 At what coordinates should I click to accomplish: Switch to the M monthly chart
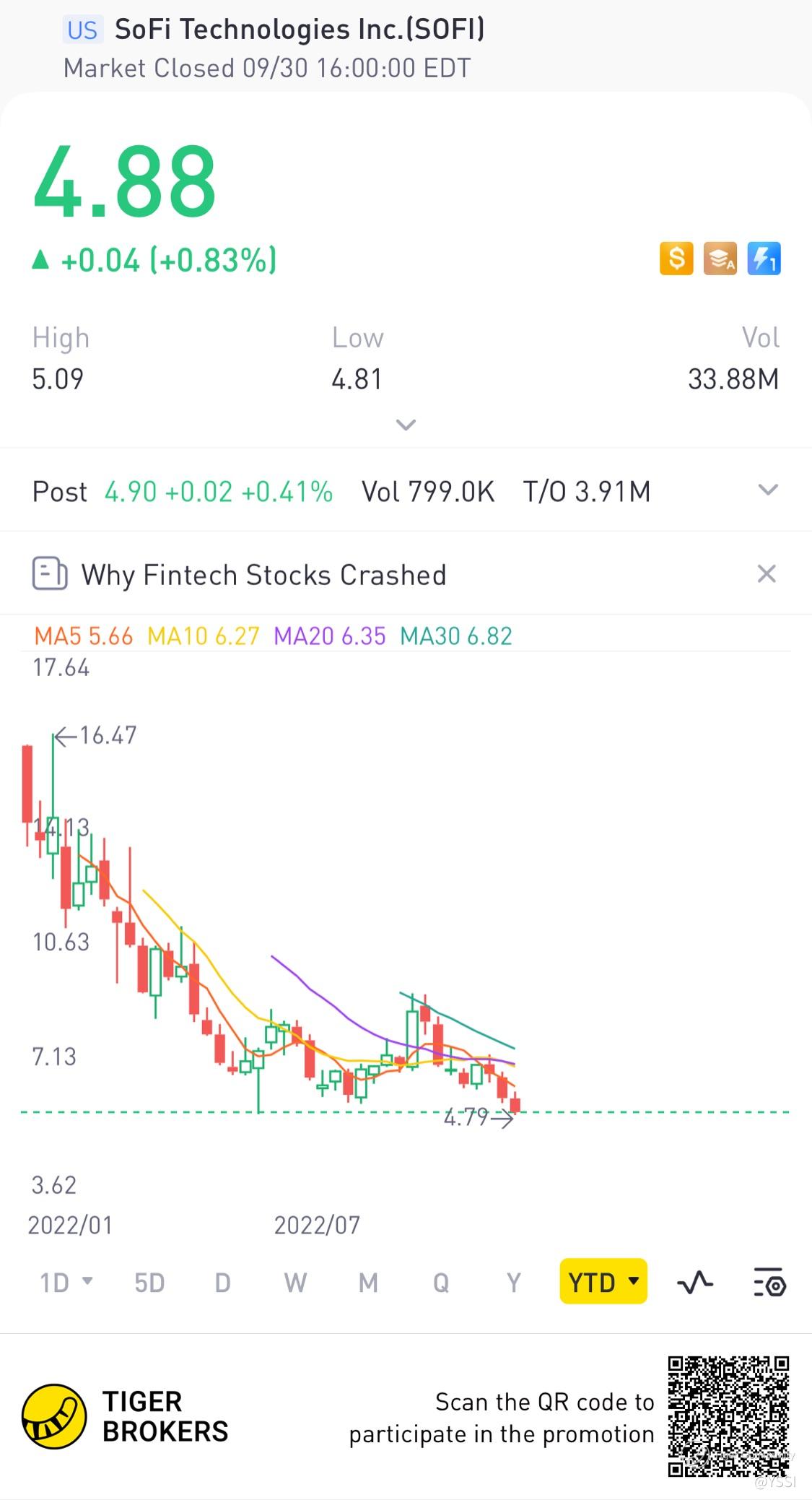[x=368, y=1283]
